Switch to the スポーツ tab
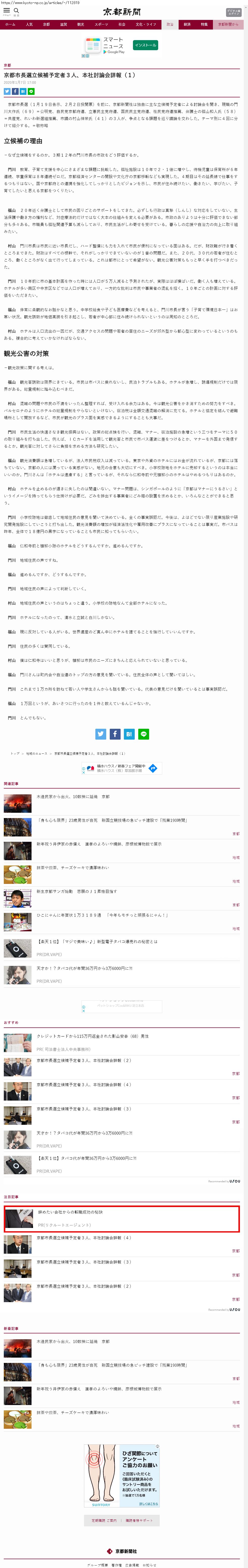248x1568 pixels. [x=101, y=24]
